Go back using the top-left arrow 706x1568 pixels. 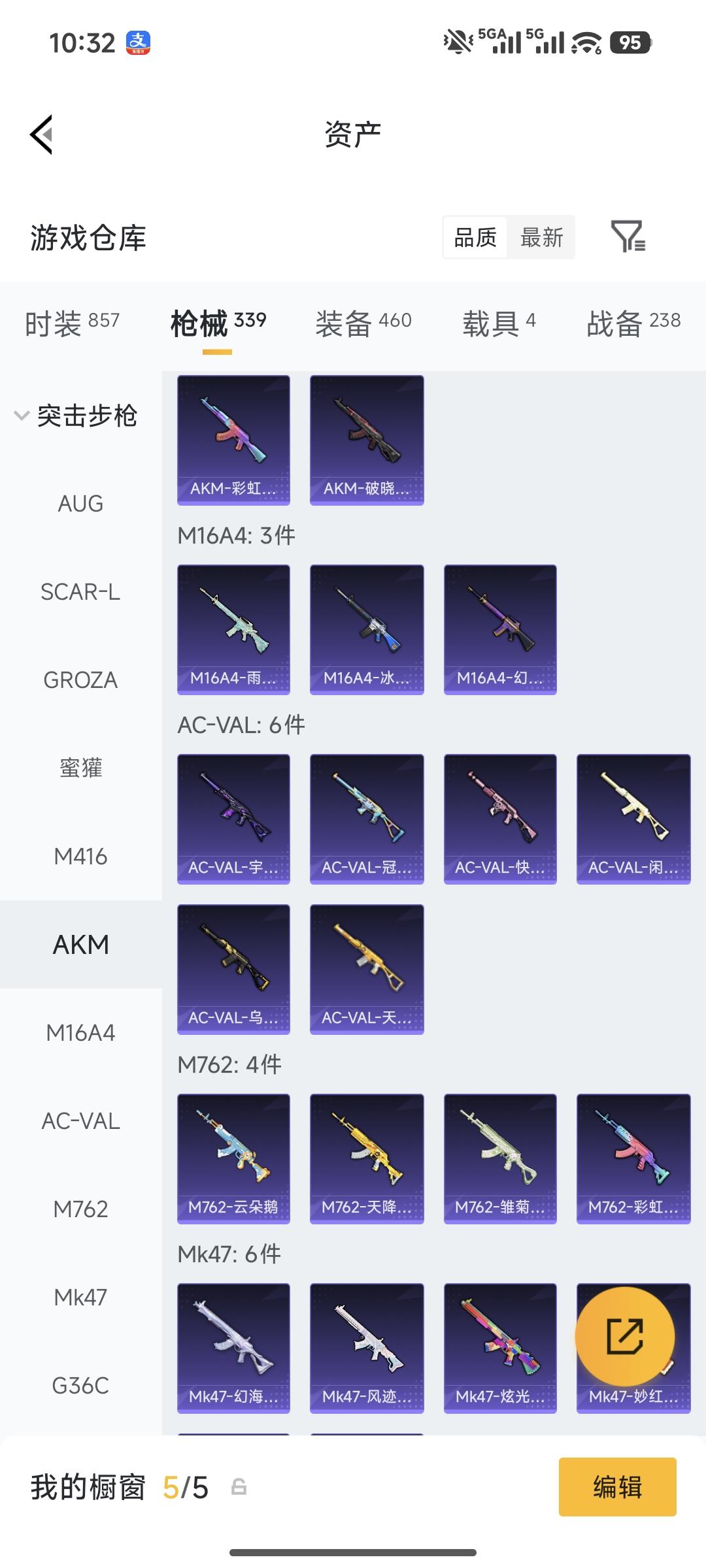pos(41,135)
